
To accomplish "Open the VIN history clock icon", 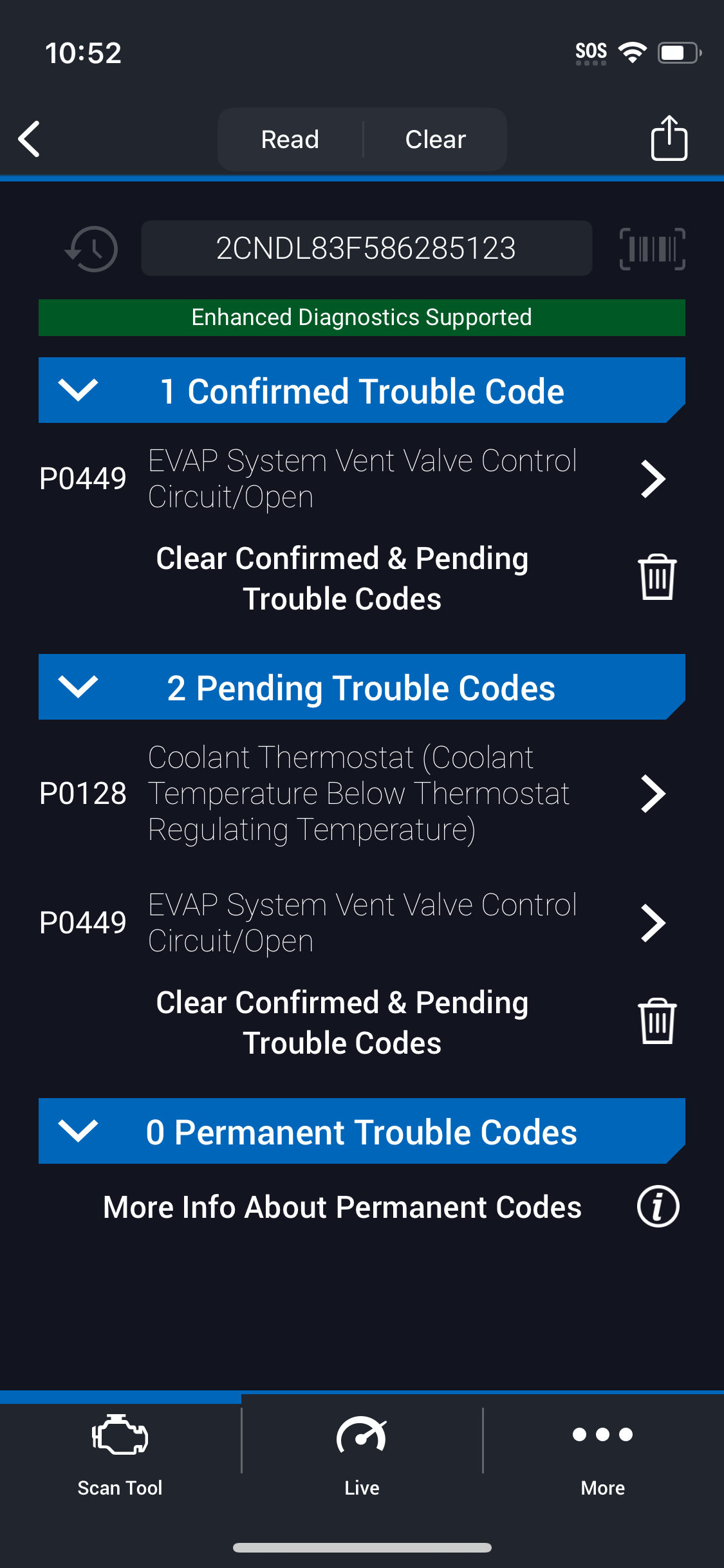I will point(91,248).
